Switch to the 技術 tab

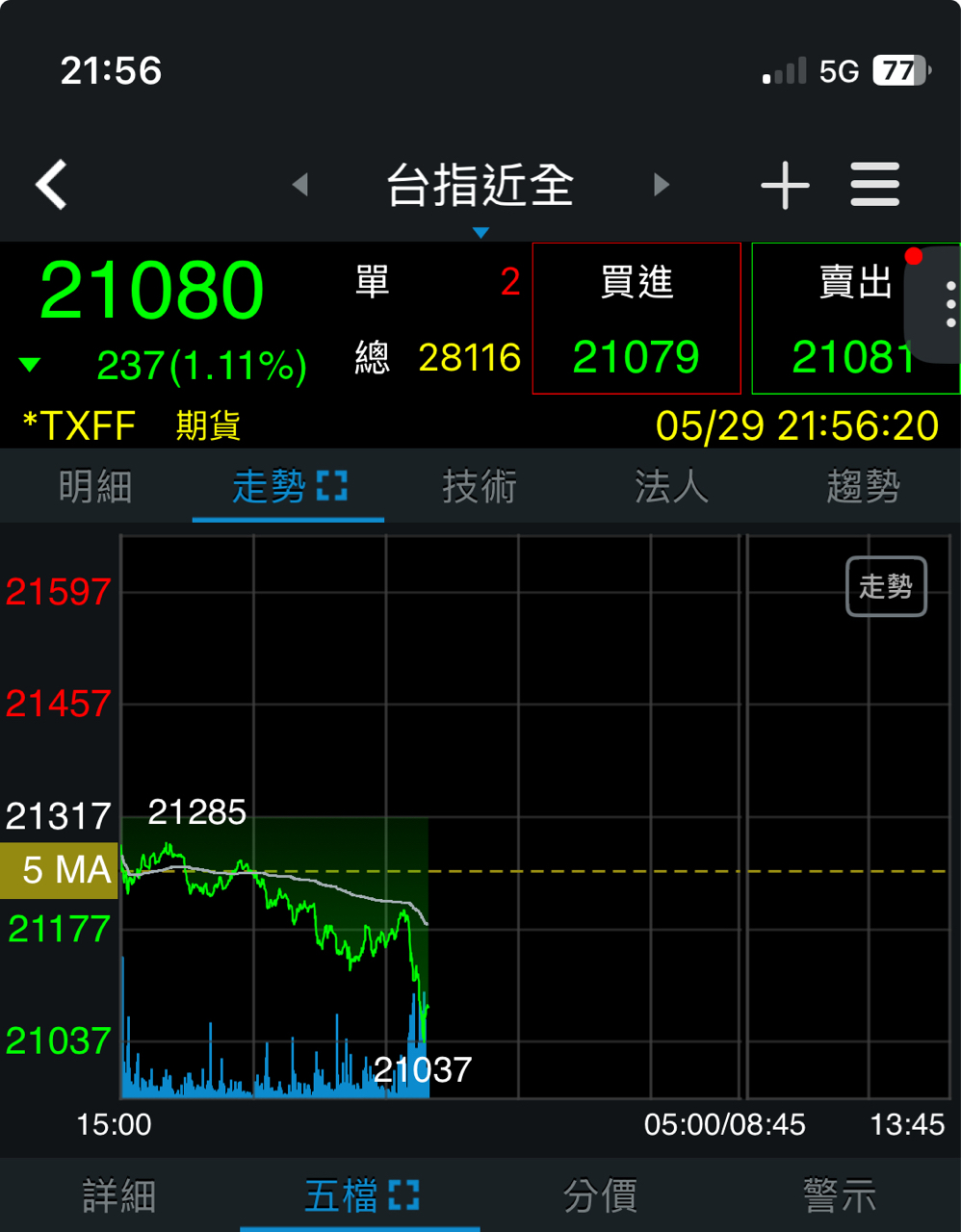coord(480,486)
